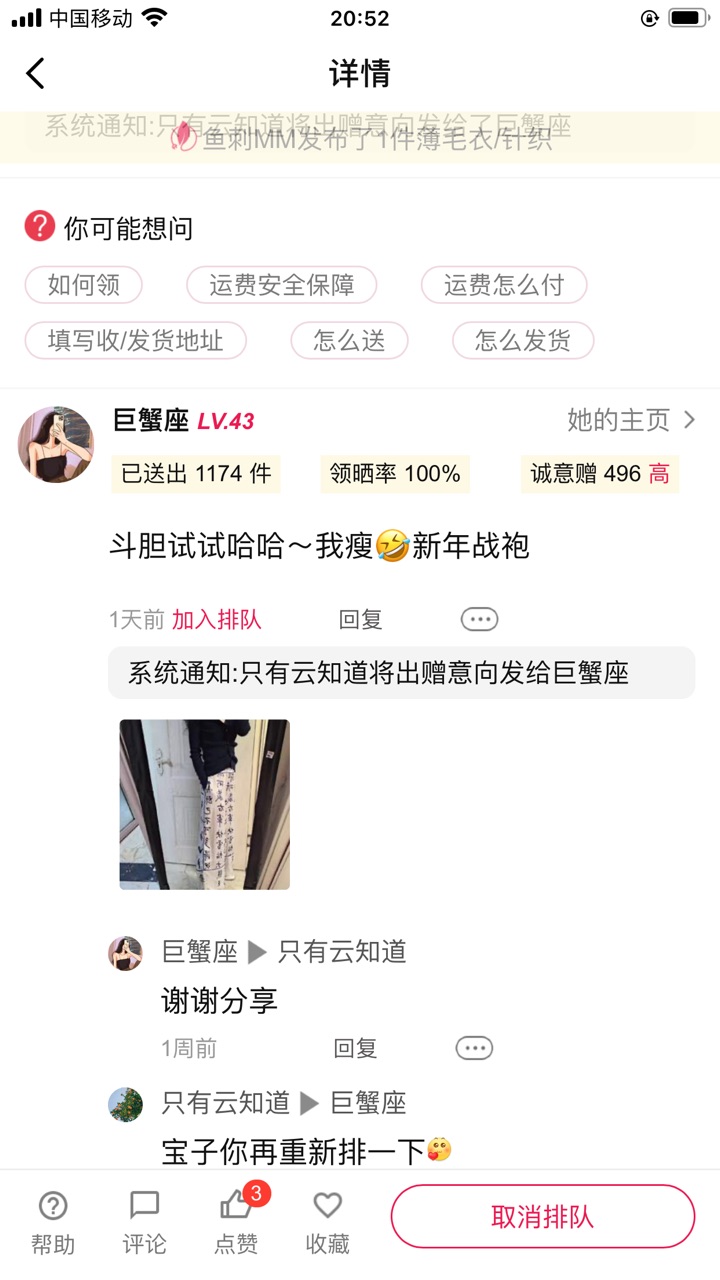This screenshot has height=1280, width=720.
Task: Select the 如何领 question chip
Action: [x=84, y=285]
